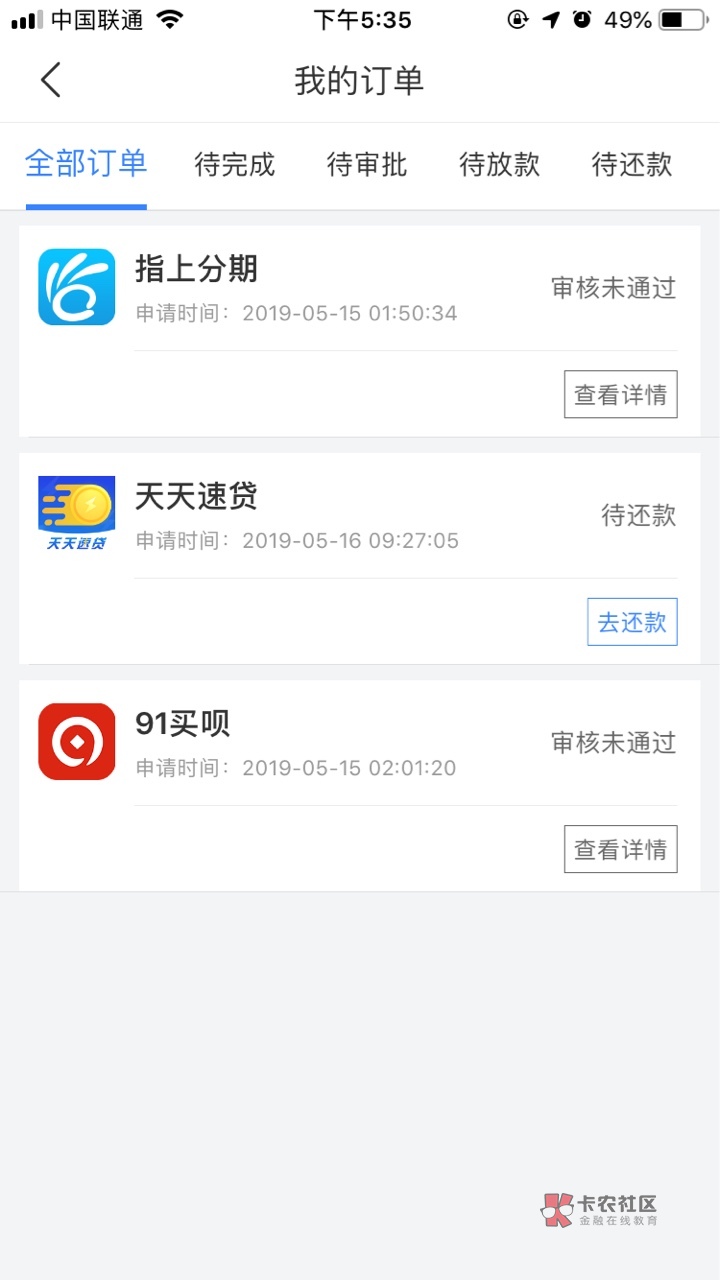Screen dimensions: 720x1280
Task: Switch to the 待完成 tab
Action: pyautogui.click(x=234, y=164)
